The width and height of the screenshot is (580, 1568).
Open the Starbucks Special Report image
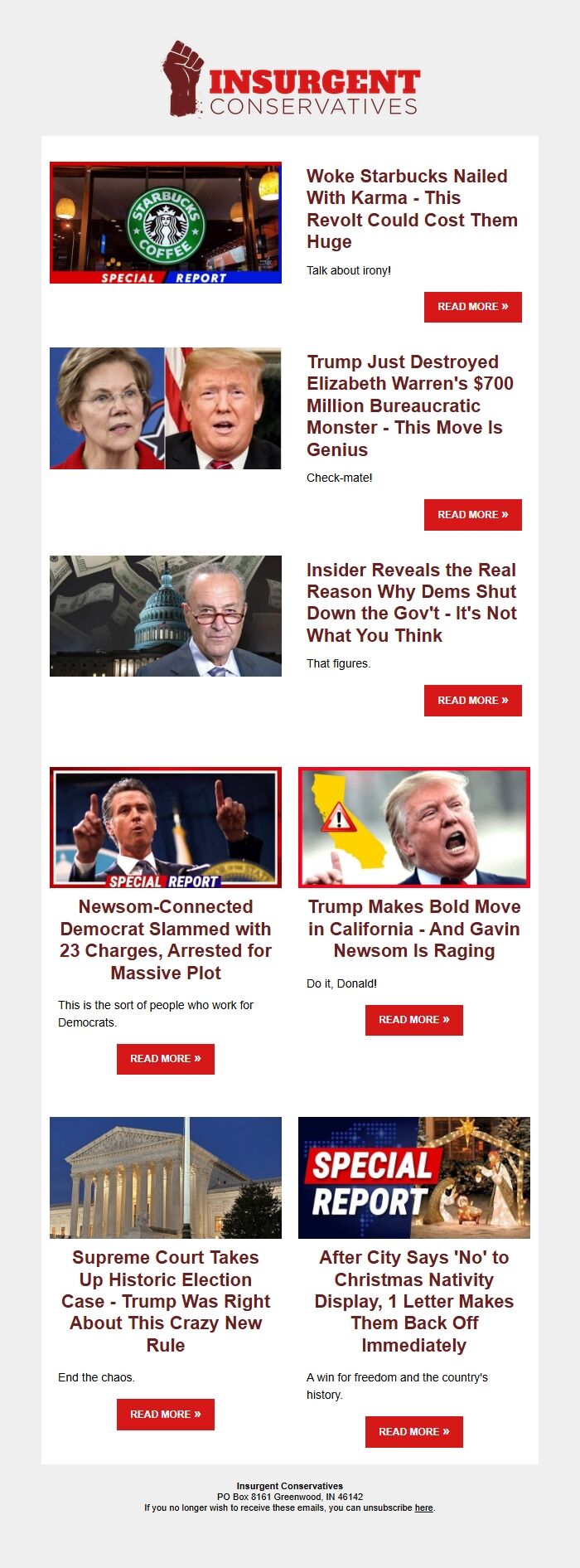(x=166, y=223)
